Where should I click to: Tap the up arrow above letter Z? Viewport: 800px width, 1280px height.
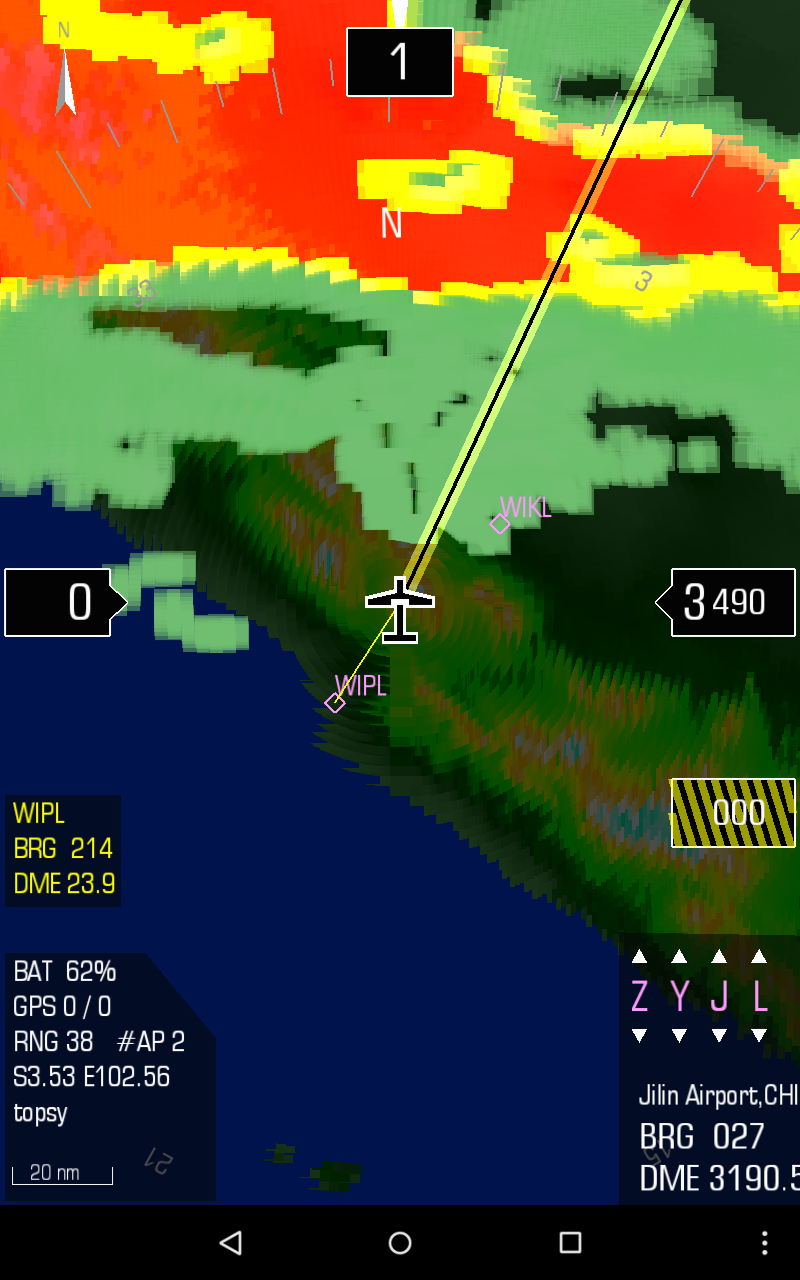639,957
